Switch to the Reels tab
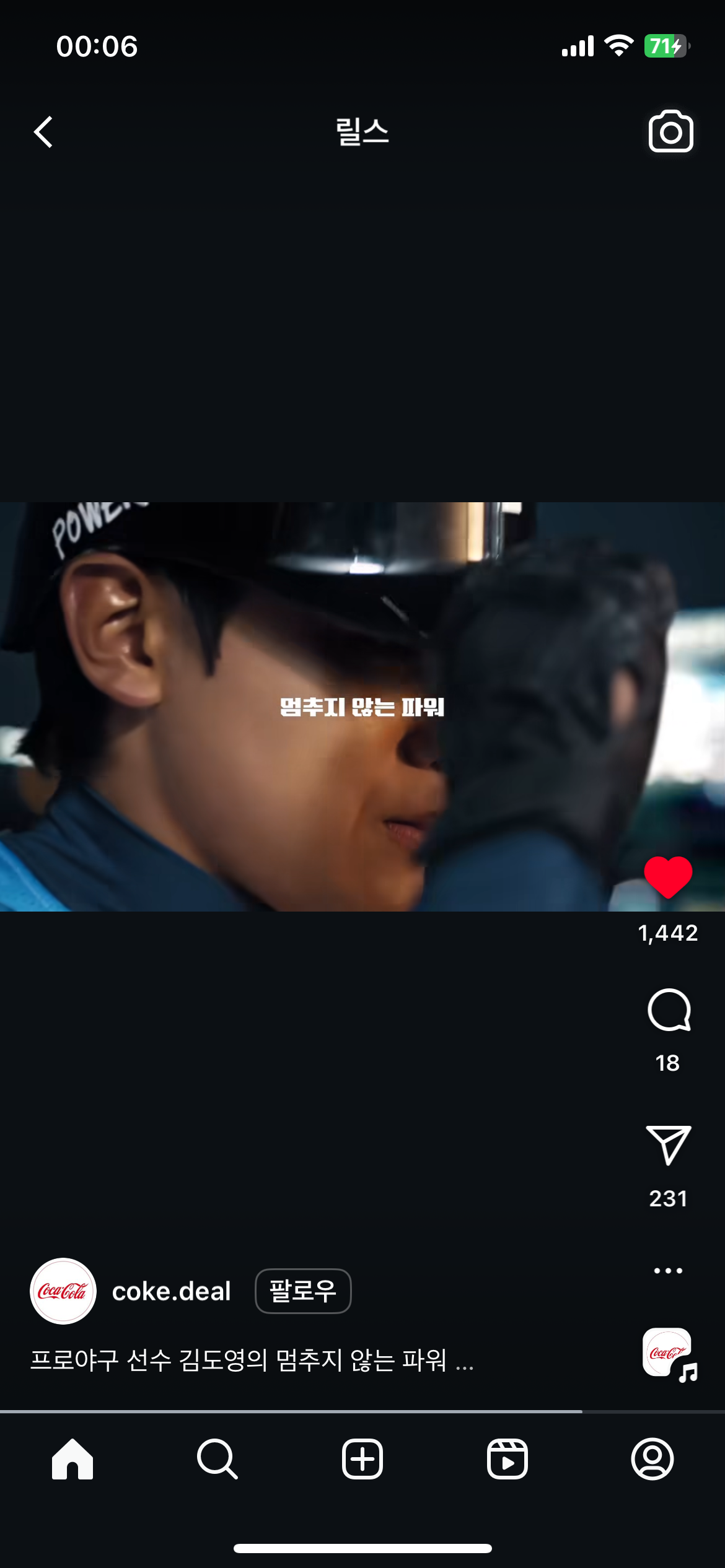Viewport: 725px width, 1568px height. click(x=507, y=1459)
